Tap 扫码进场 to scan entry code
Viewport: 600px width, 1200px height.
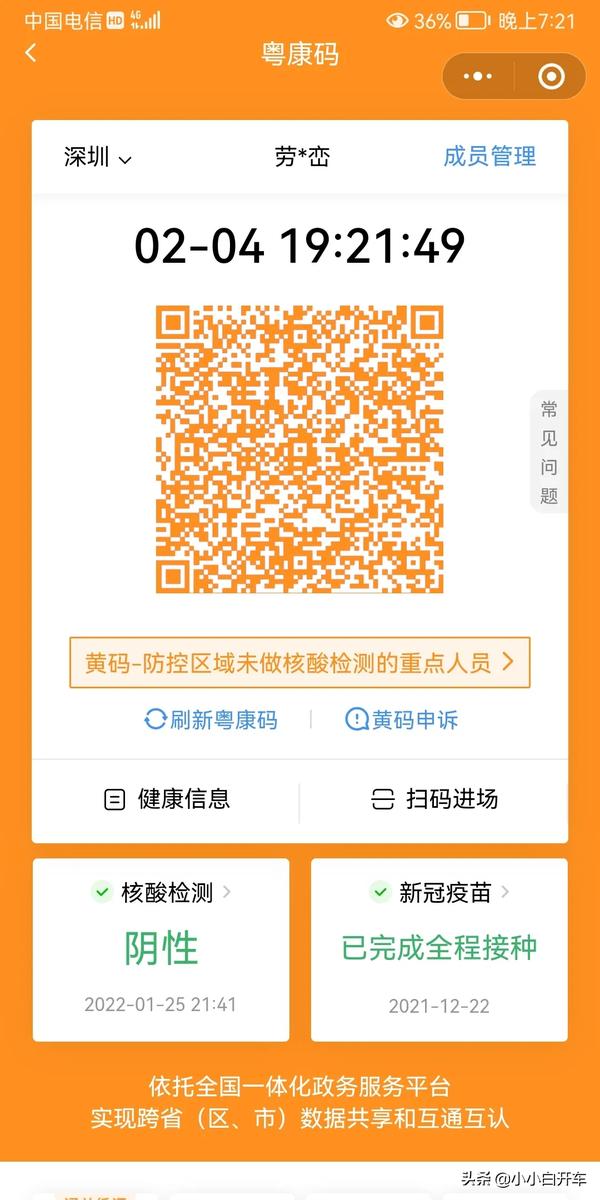click(x=434, y=799)
